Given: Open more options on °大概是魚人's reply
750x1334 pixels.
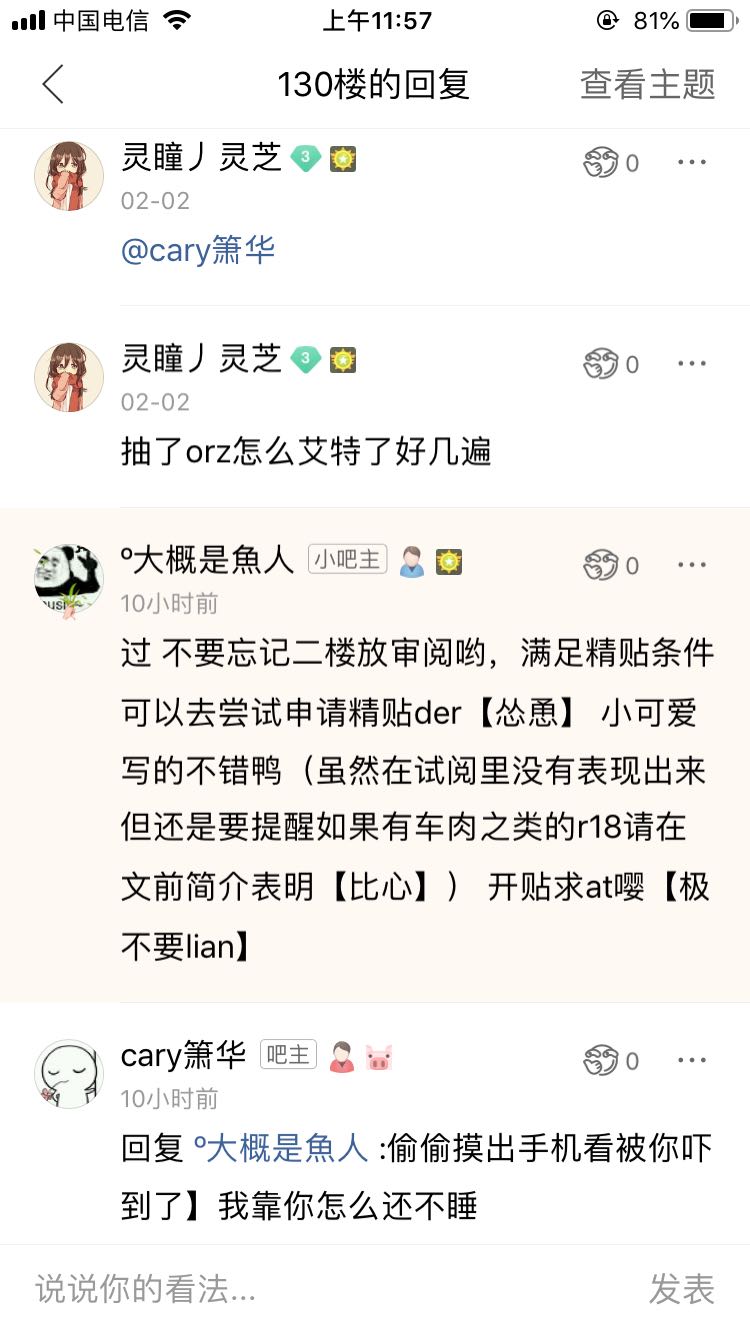Looking at the screenshot, I should (692, 565).
